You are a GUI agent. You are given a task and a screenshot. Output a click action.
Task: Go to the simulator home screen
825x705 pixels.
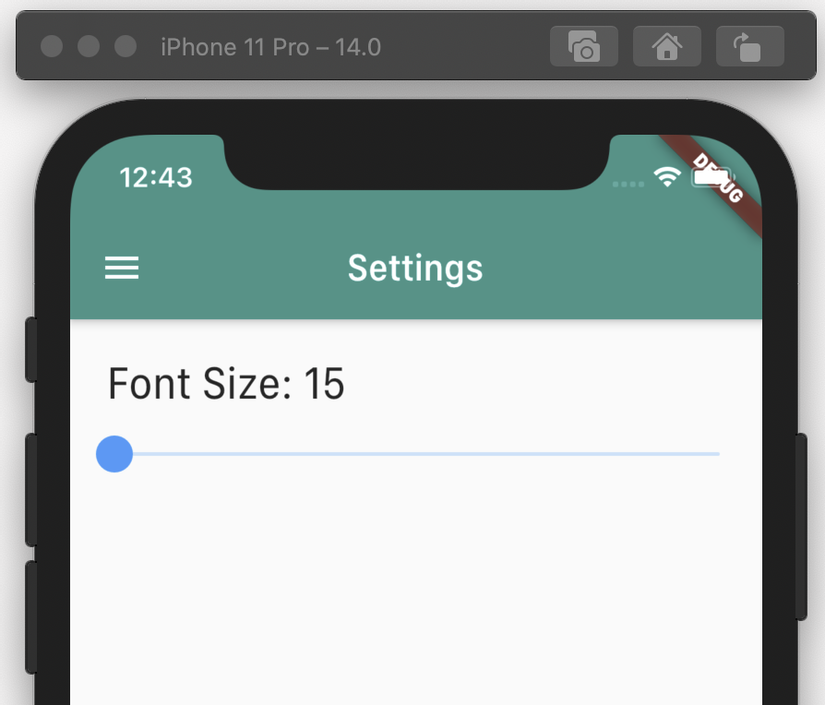coord(667,47)
